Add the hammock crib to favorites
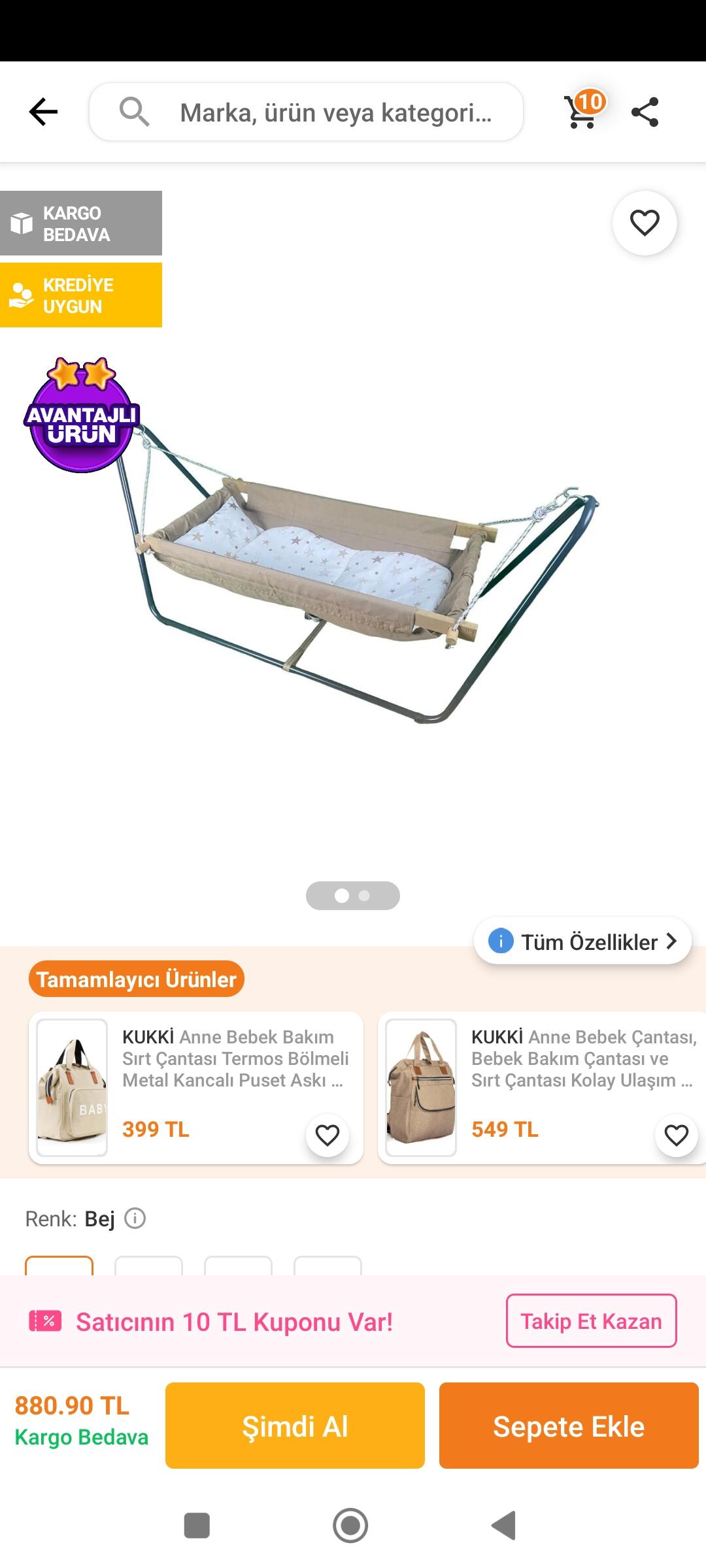706x1568 pixels. pos(645,223)
